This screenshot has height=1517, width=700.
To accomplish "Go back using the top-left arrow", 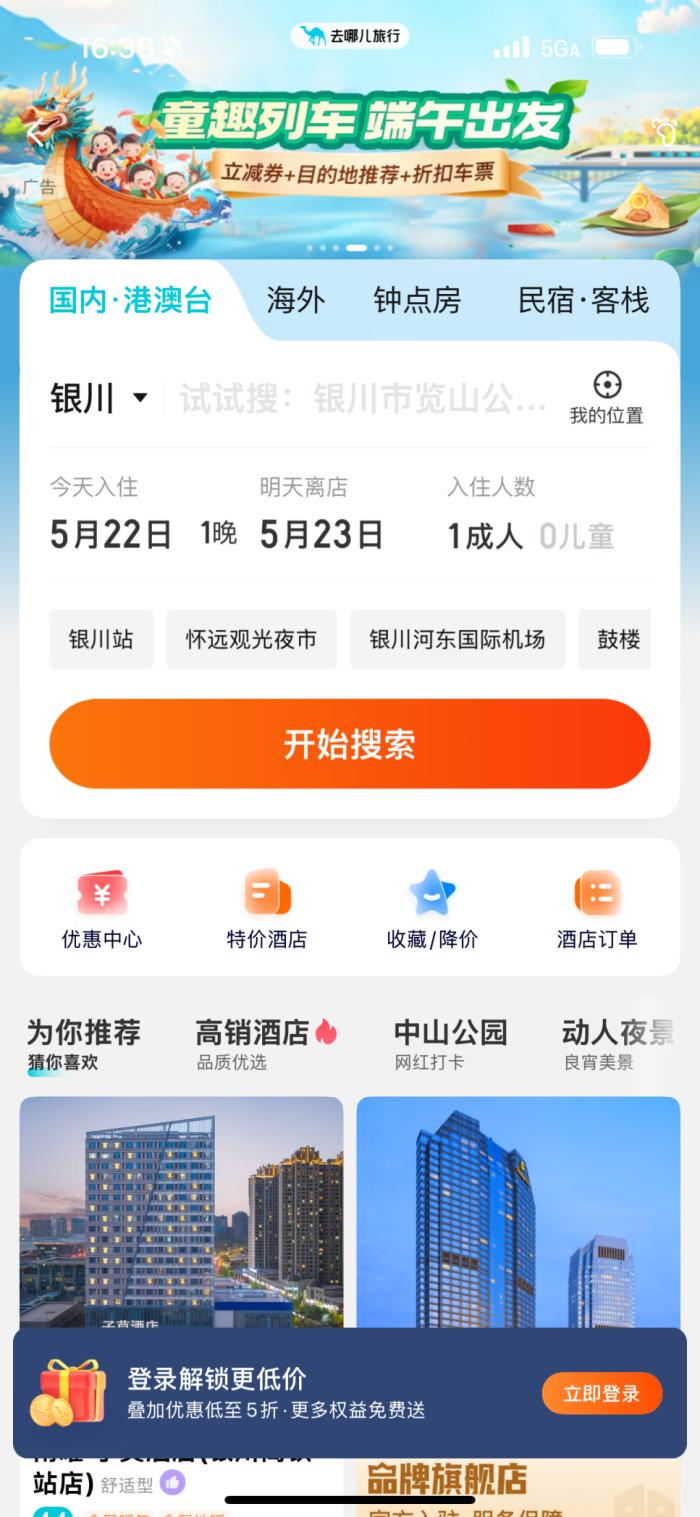I will [36, 131].
